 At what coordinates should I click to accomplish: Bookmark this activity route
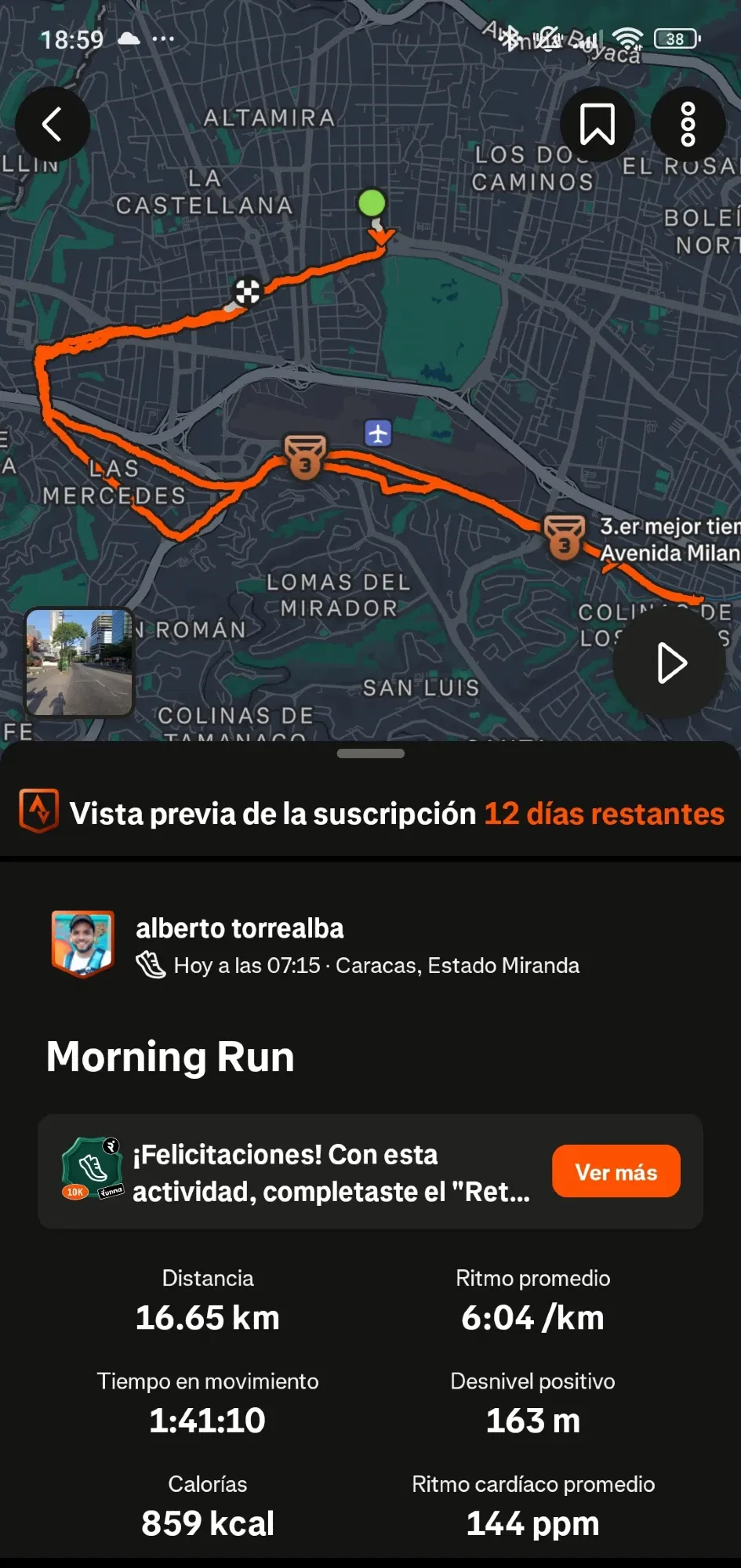(x=597, y=124)
